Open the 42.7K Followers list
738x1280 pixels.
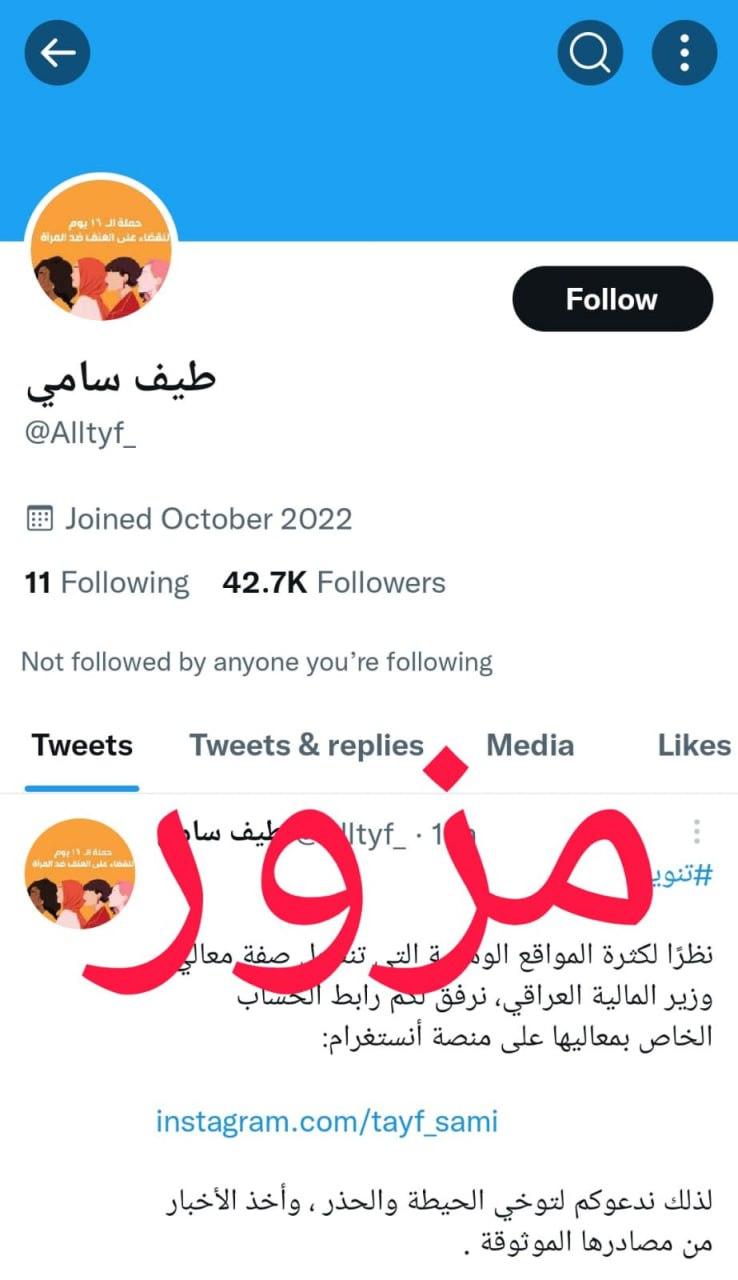tap(333, 583)
